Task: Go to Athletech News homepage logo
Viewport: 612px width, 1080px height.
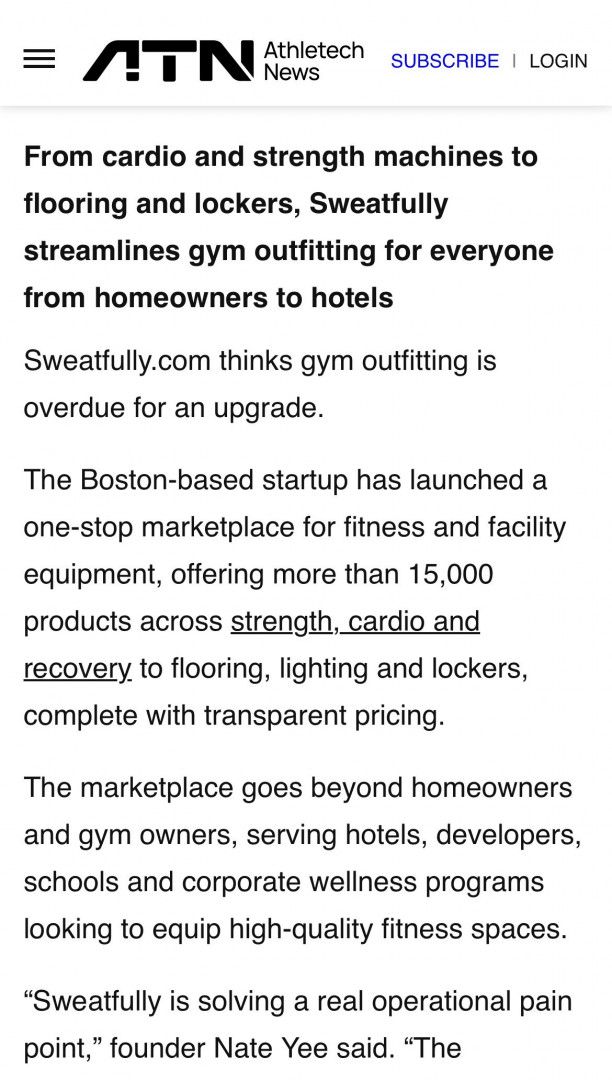Action: [x=222, y=61]
